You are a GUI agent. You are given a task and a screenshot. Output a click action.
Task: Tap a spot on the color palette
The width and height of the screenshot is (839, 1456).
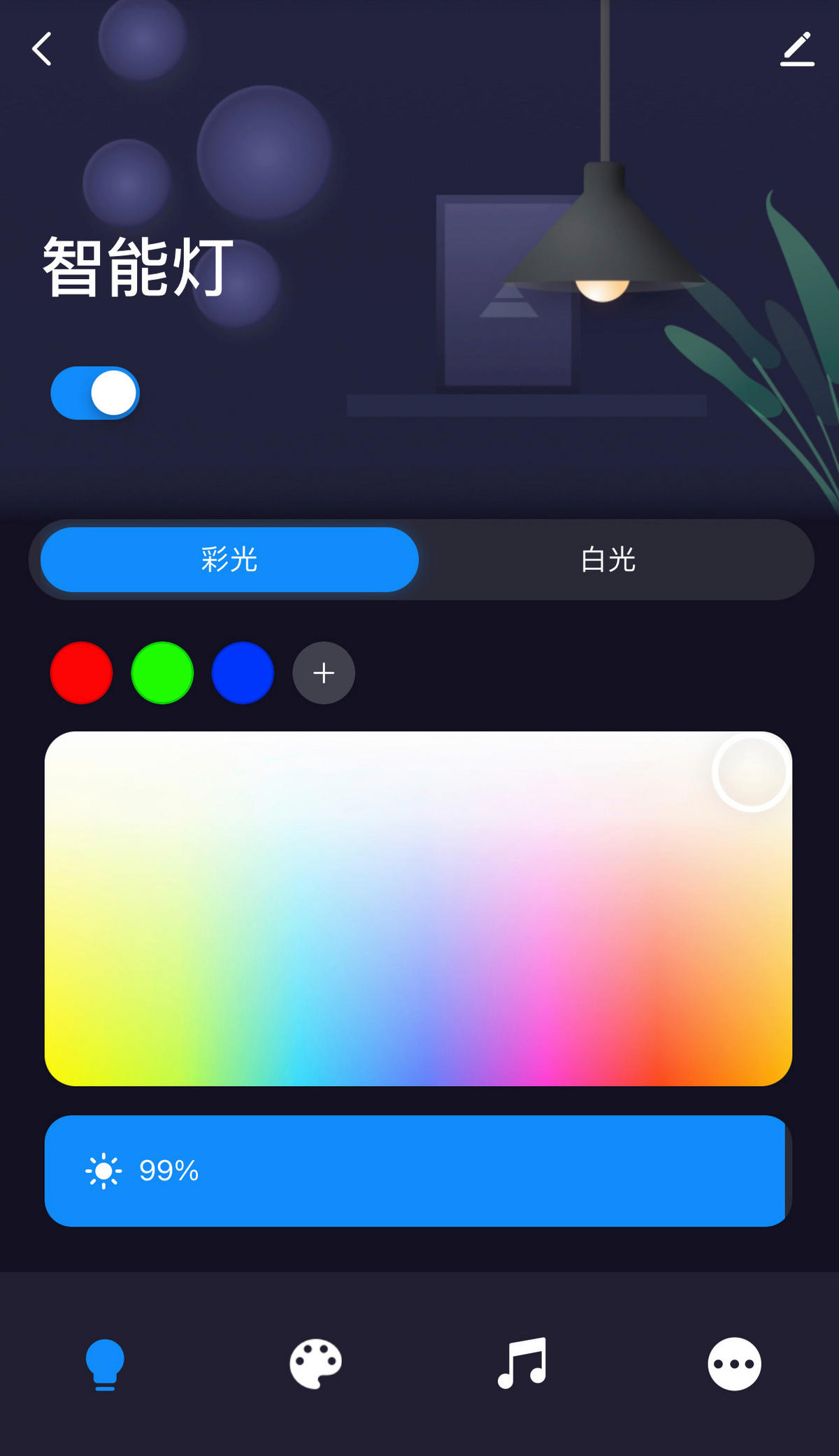(x=418, y=909)
